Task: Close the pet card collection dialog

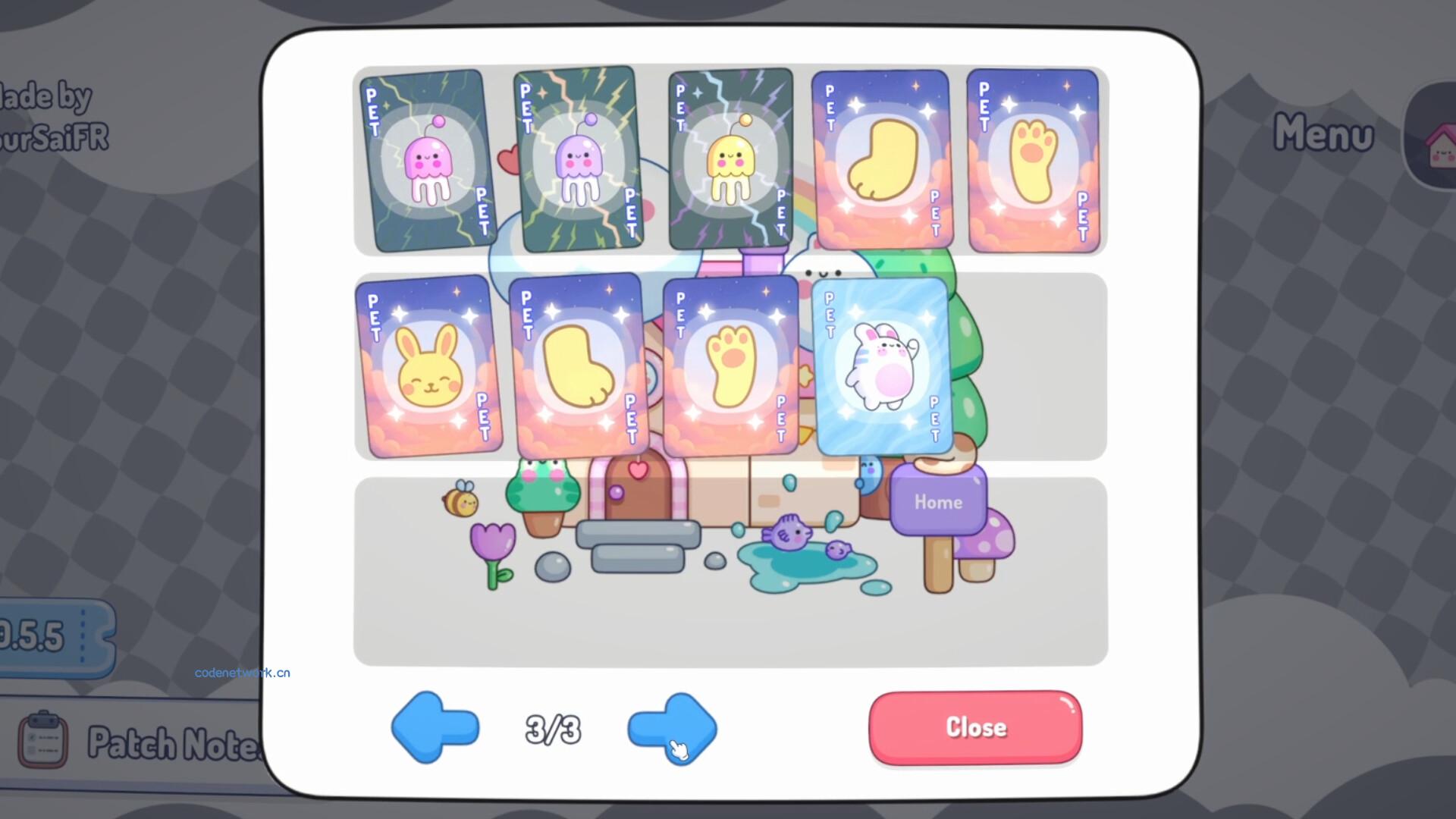Action: tap(975, 727)
